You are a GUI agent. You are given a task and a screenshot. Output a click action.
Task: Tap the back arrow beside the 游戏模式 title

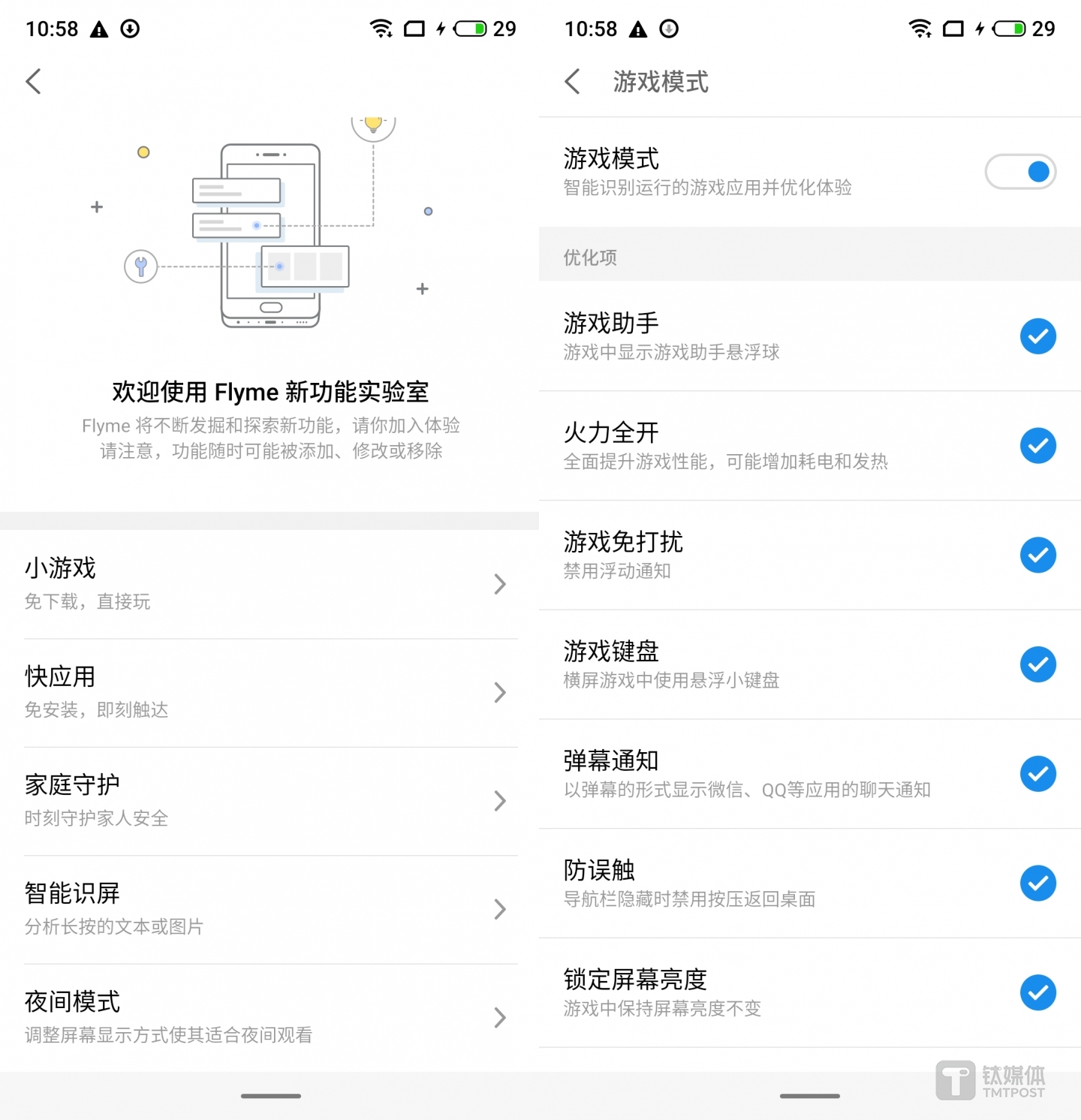(573, 81)
